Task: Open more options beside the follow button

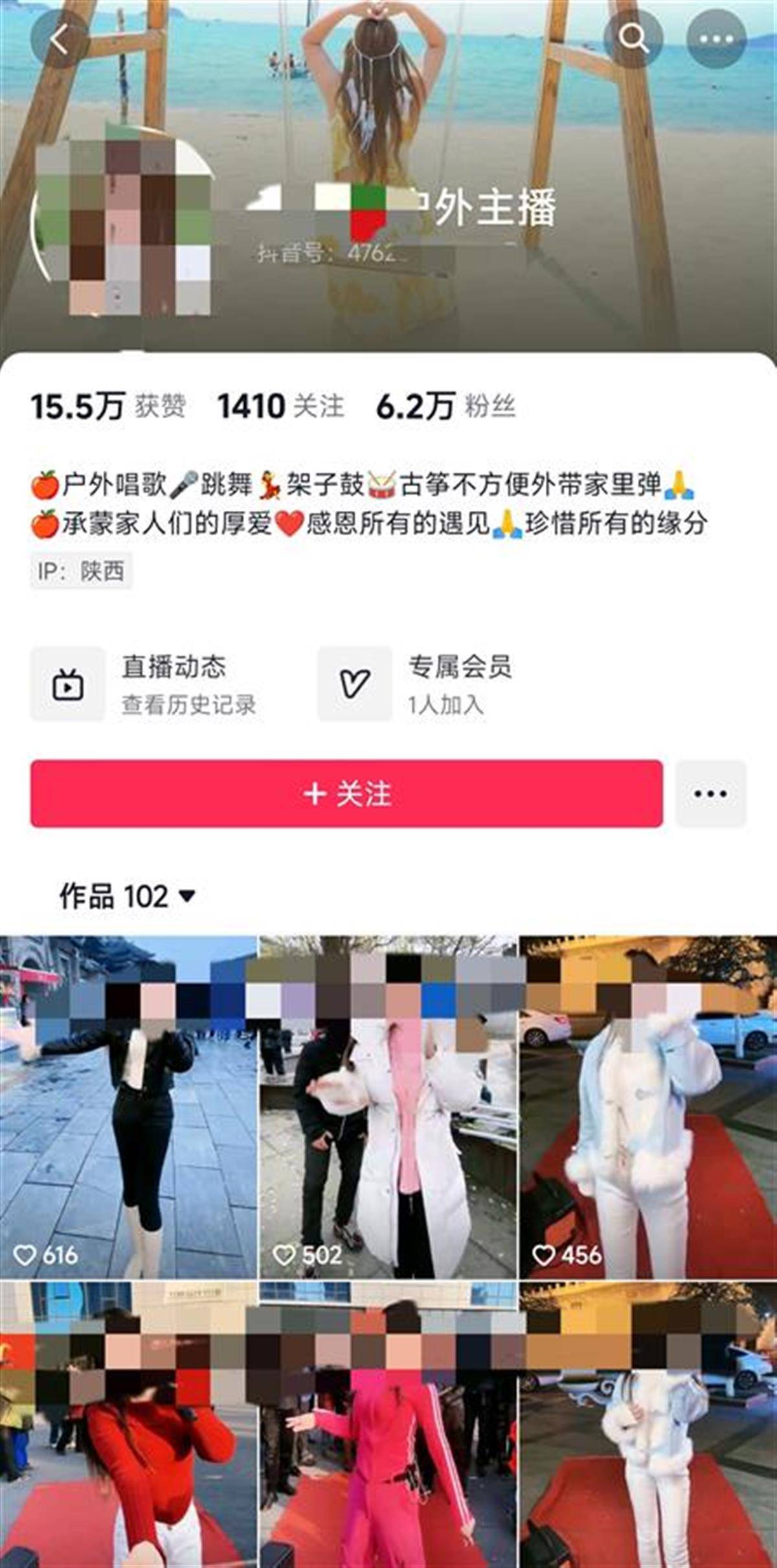Action: pos(710,794)
